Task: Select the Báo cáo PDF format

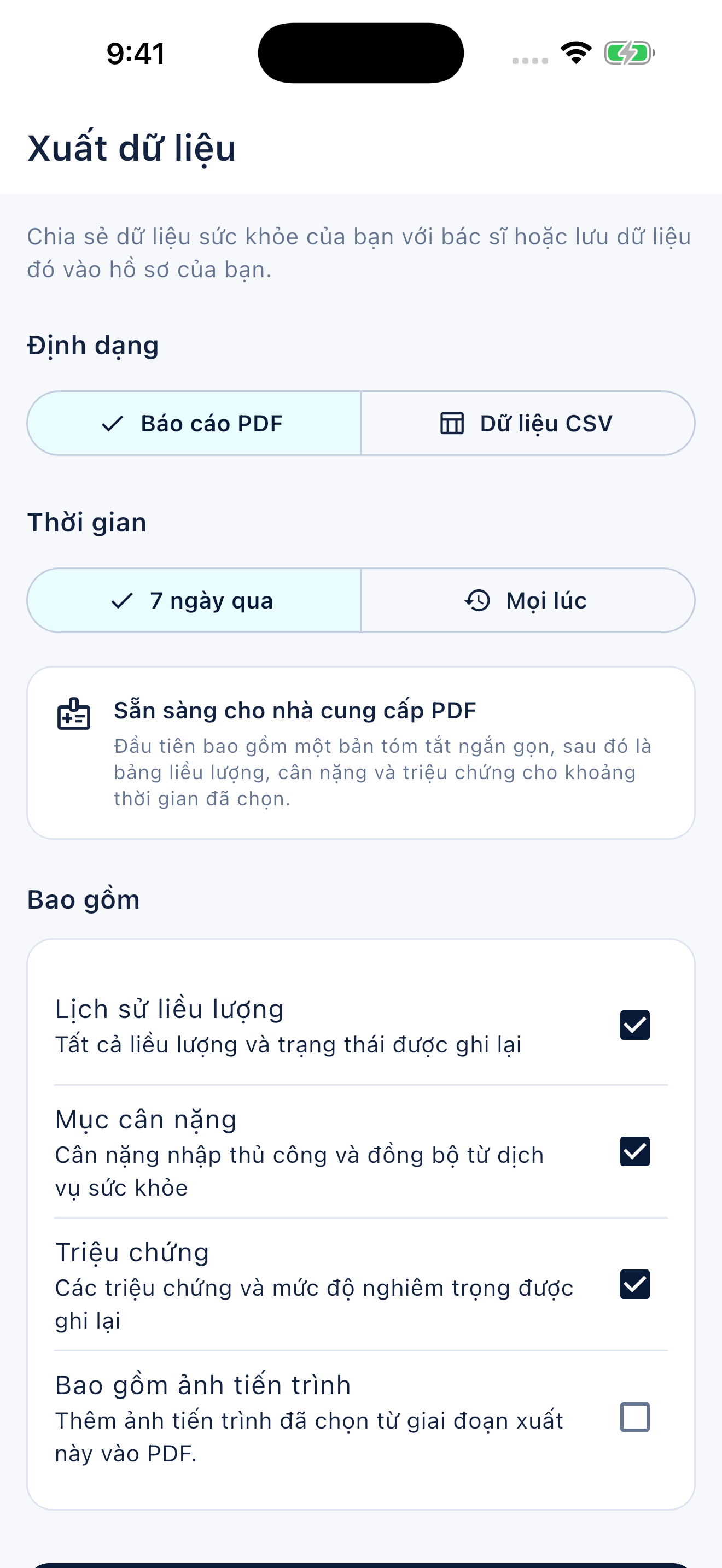Action: [x=194, y=423]
